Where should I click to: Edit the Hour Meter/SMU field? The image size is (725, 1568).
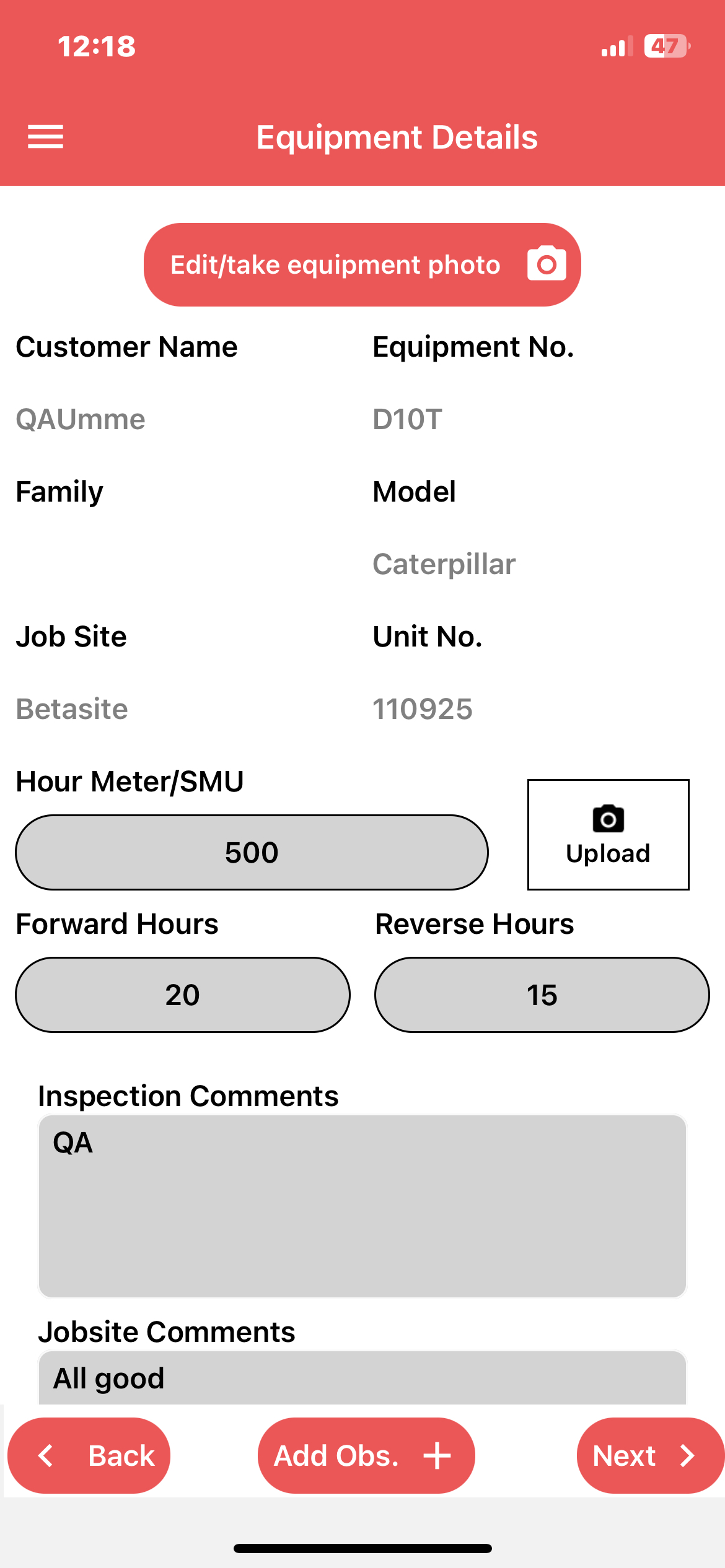[x=252, y=852]
